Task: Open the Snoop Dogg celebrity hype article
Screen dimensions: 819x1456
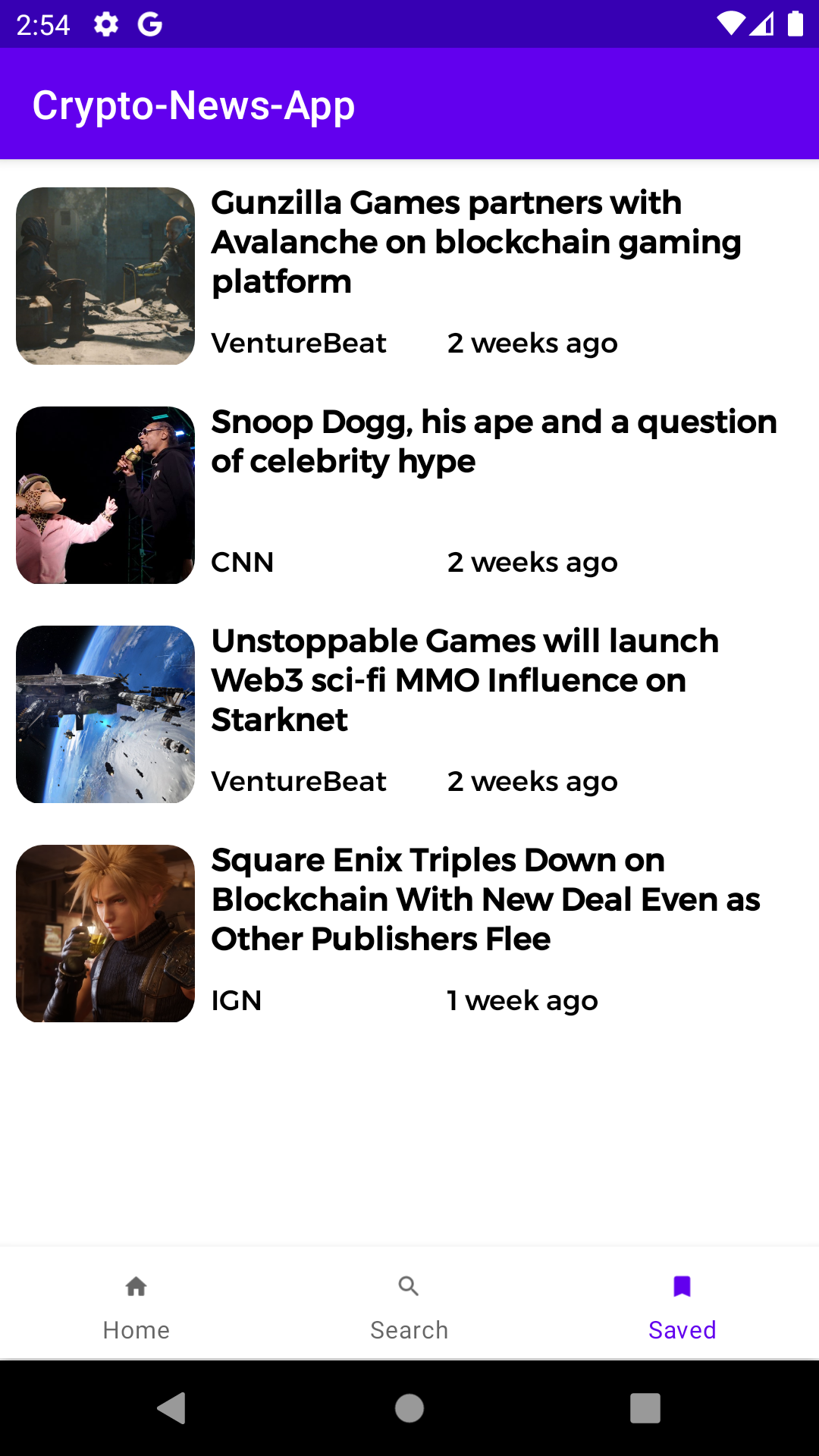Action: click(493, 441)
